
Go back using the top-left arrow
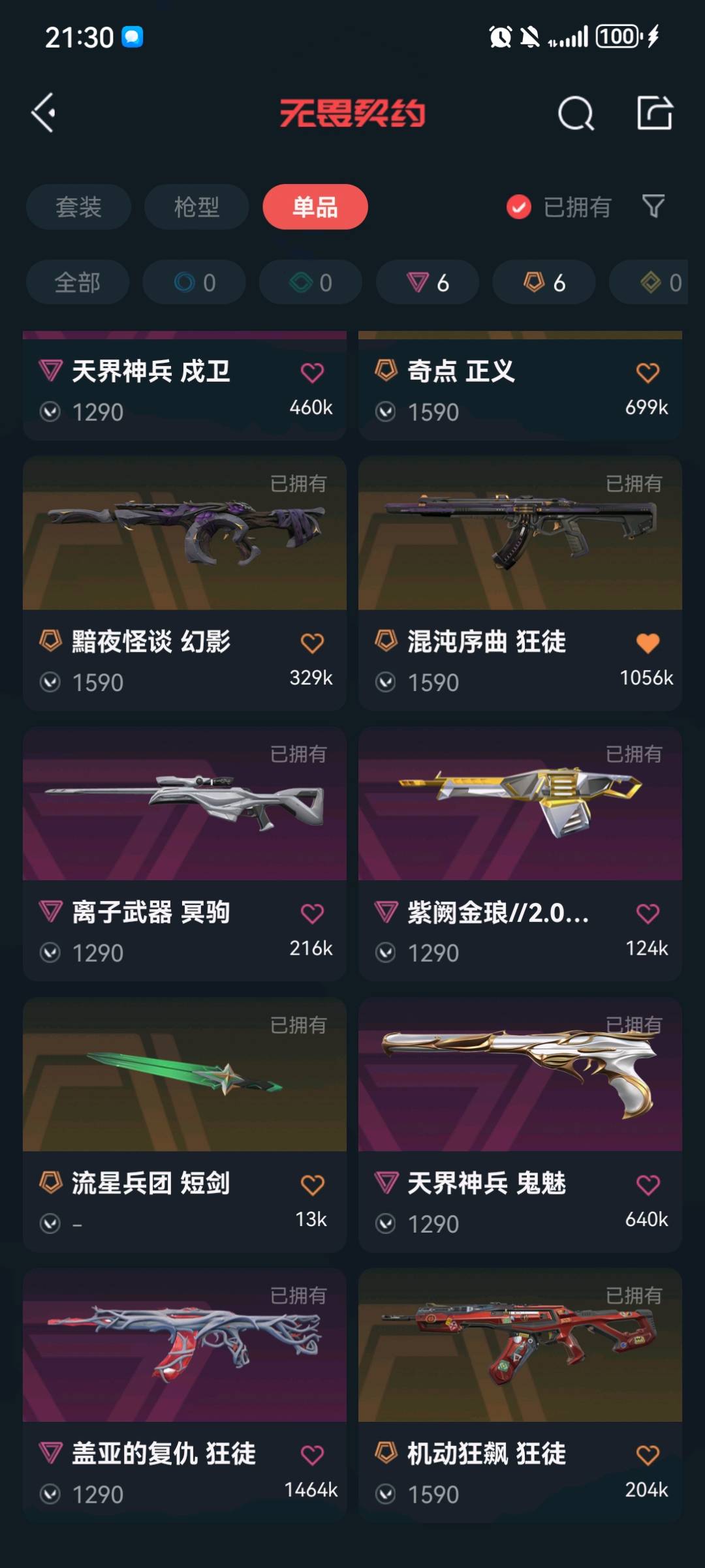click(x=44, y=113)
